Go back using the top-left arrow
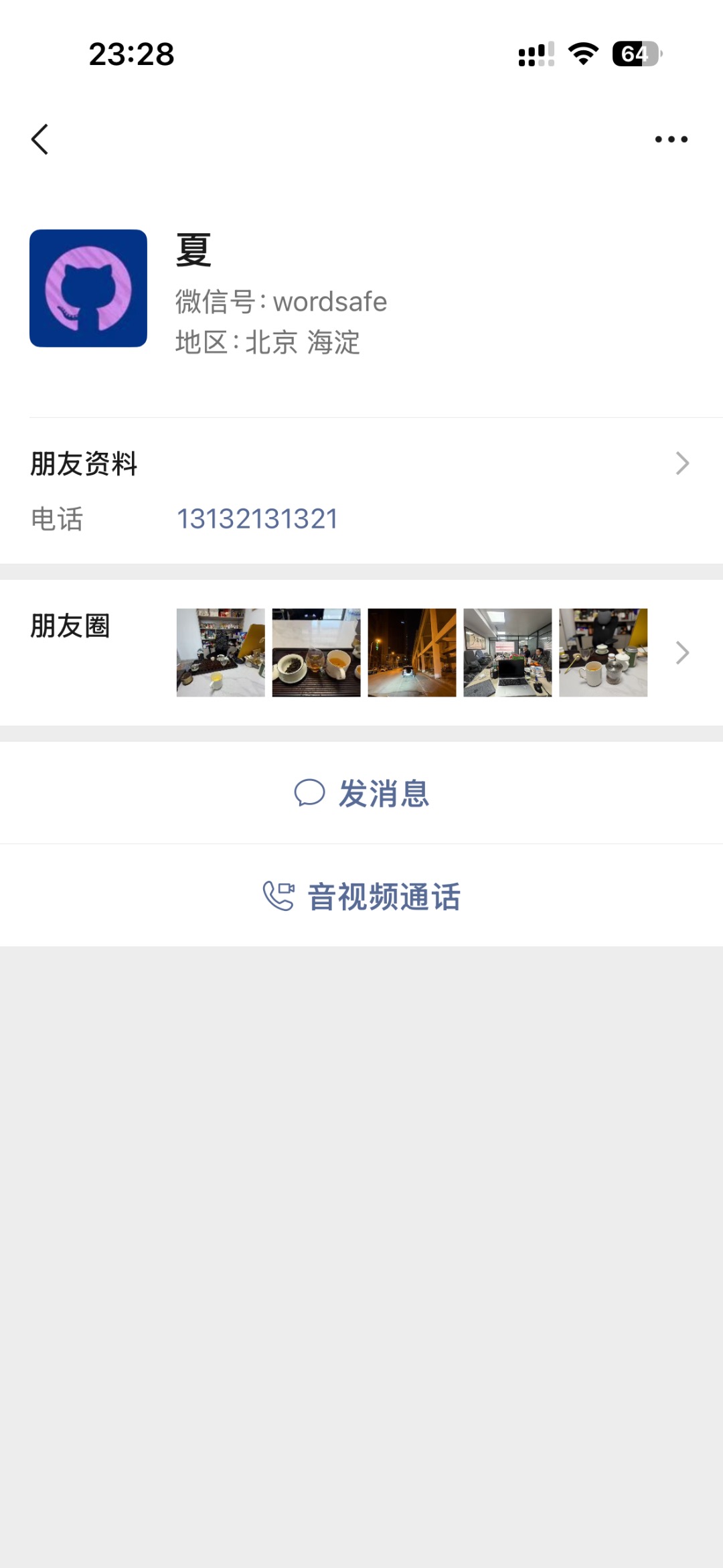The width and height of the screenshot is (723, 1568). click(x=40, y=139)
